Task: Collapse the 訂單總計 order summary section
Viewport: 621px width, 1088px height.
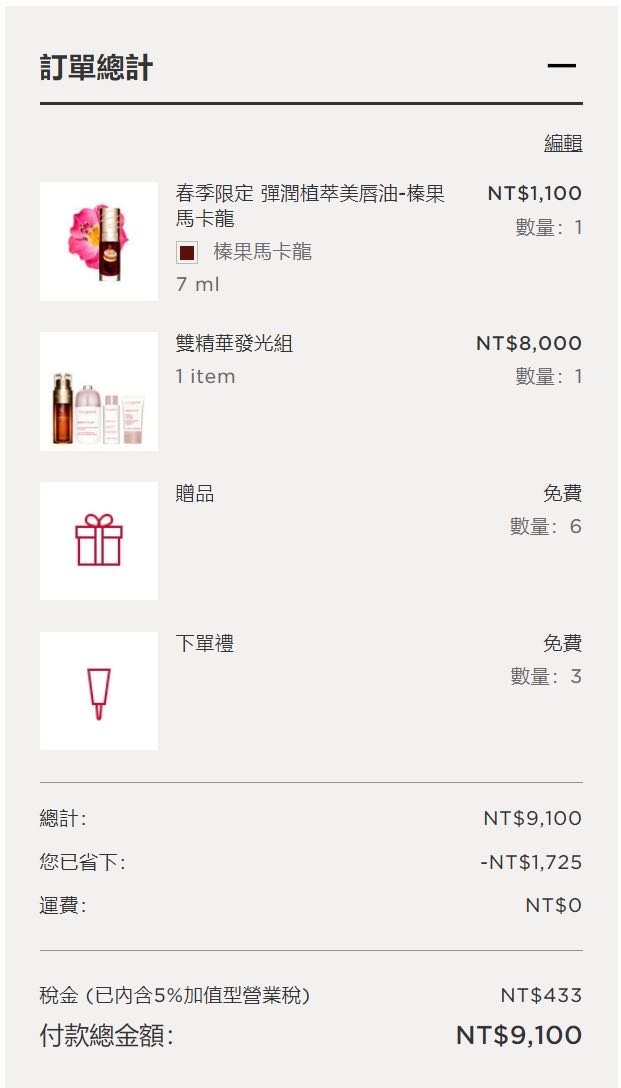Action: coord(561,67)
